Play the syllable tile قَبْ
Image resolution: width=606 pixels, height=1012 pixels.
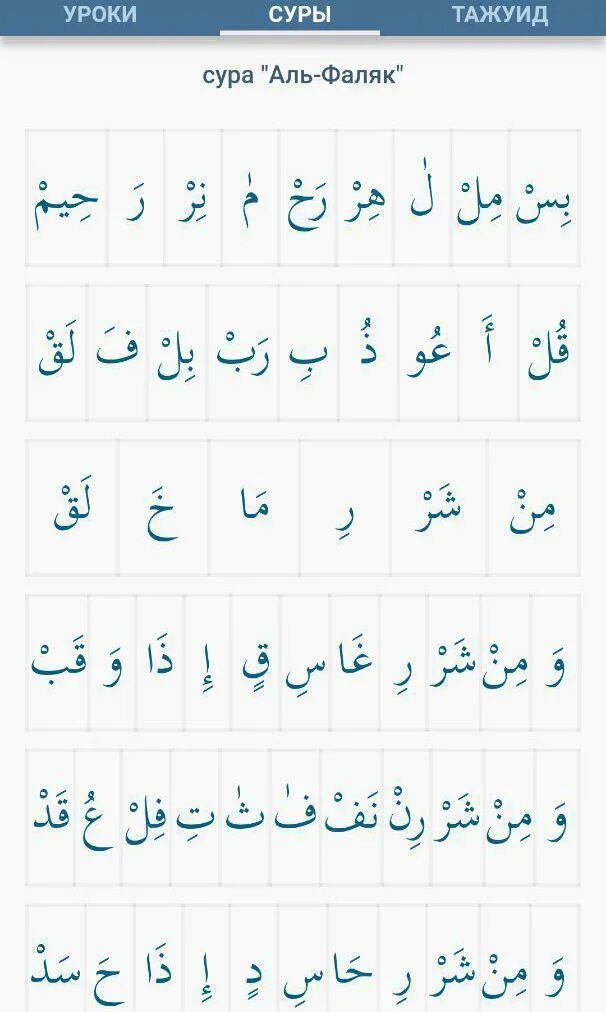click(58, 663)
